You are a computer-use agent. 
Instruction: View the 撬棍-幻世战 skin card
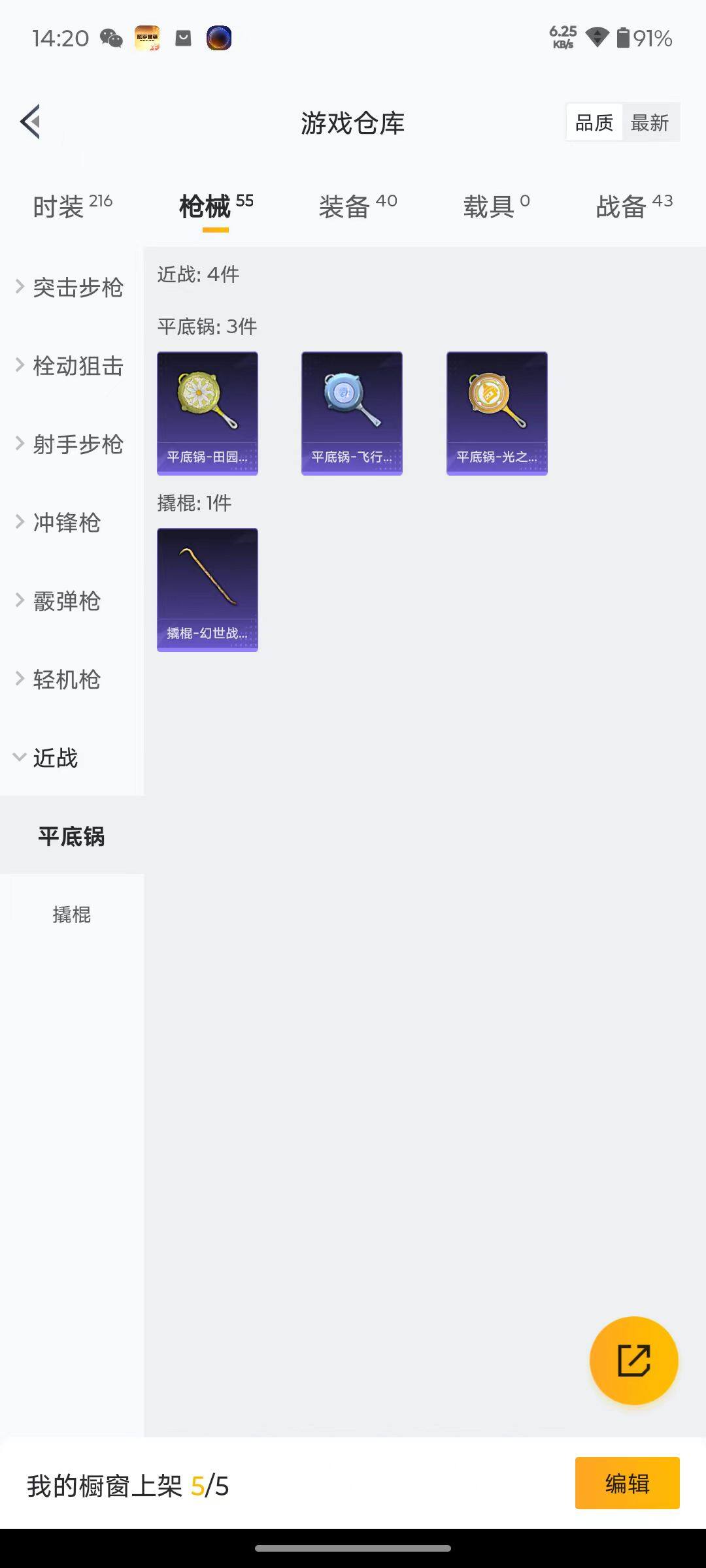[207, 589]
